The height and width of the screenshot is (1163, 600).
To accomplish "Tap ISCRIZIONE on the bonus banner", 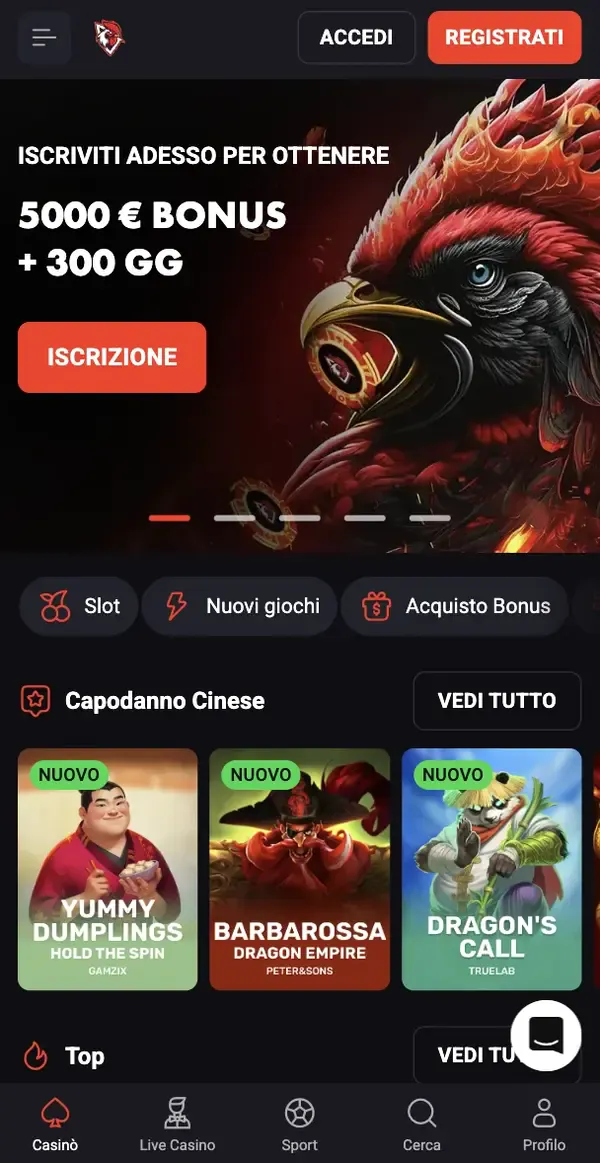I will pyautogui.click(x=112, y=357).
